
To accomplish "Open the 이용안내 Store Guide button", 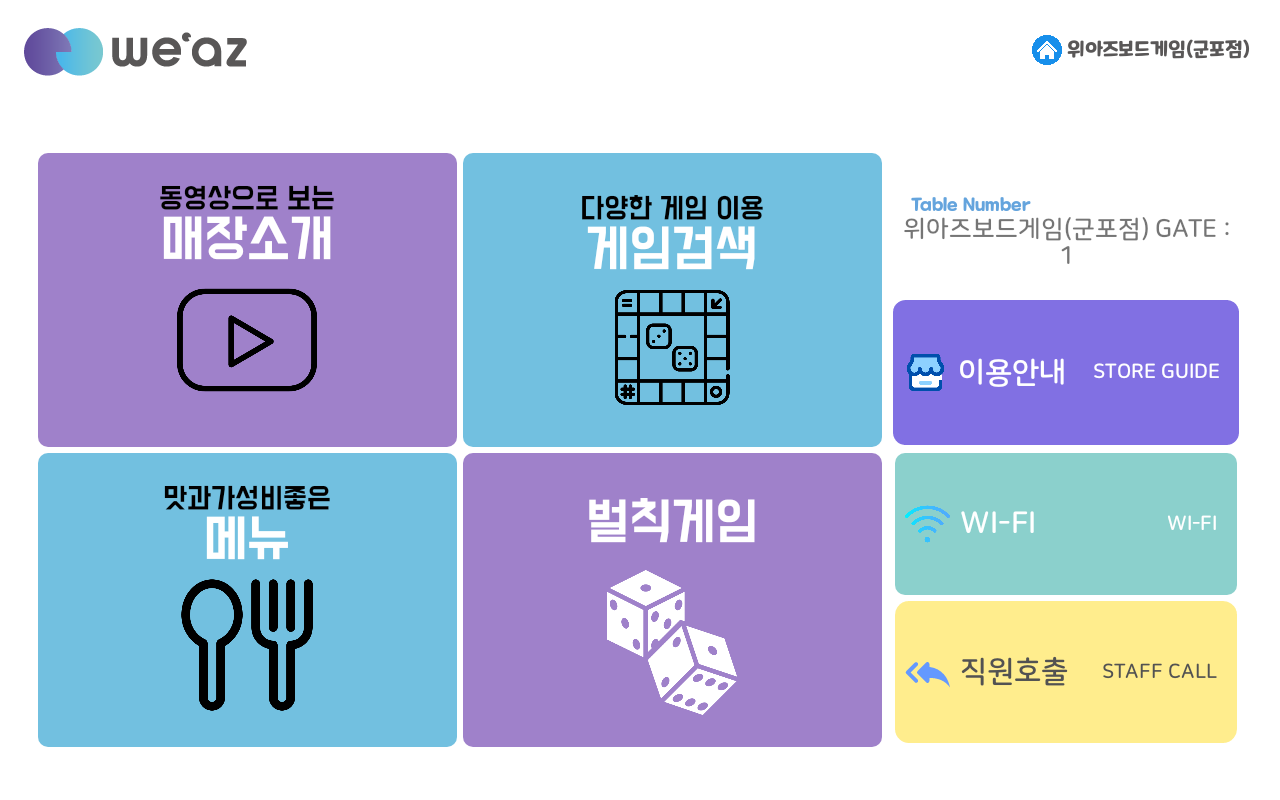I will (1065, 372).
